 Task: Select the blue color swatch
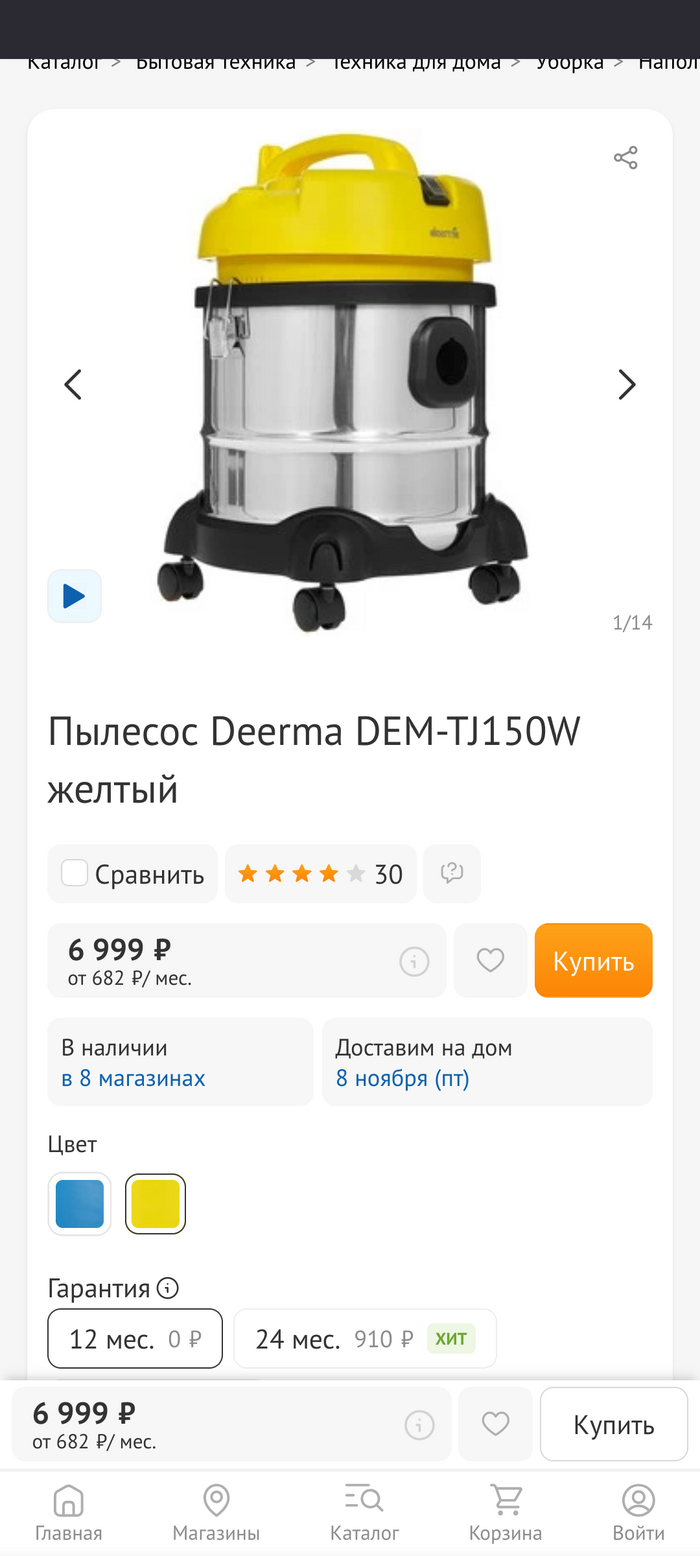(x=80, y=1204)
